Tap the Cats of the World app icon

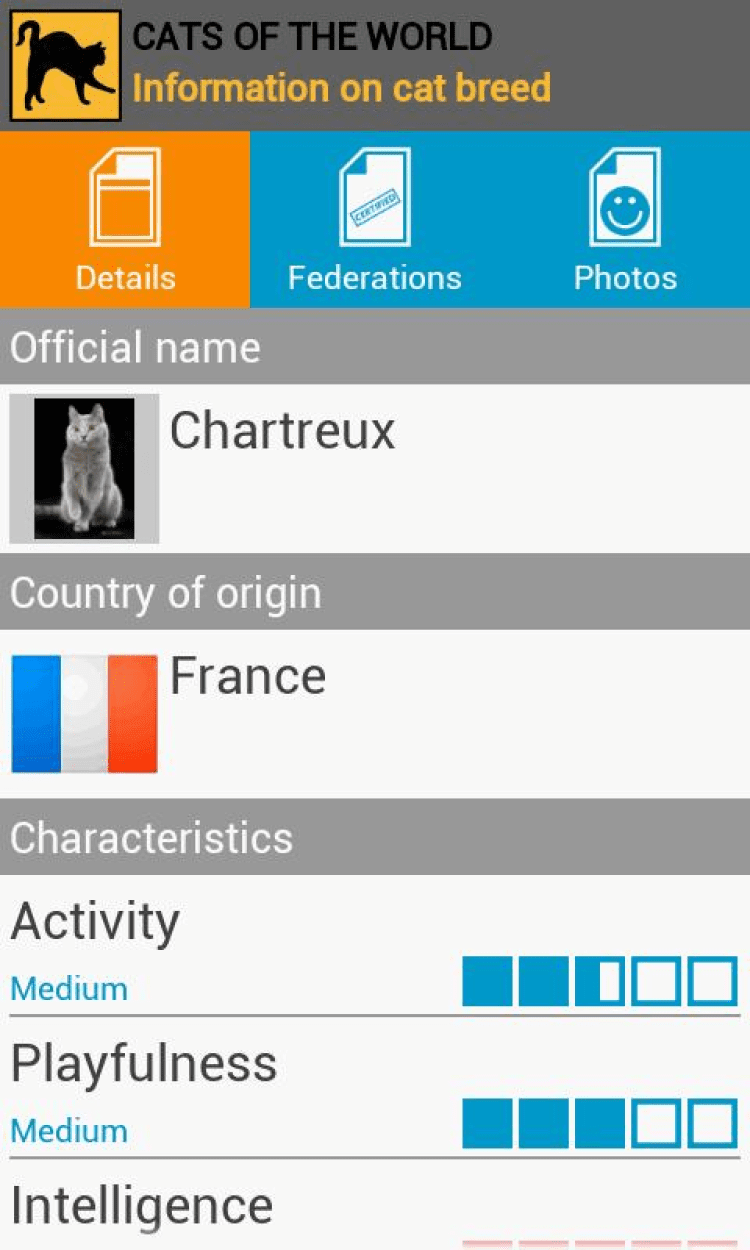(66, 66)
